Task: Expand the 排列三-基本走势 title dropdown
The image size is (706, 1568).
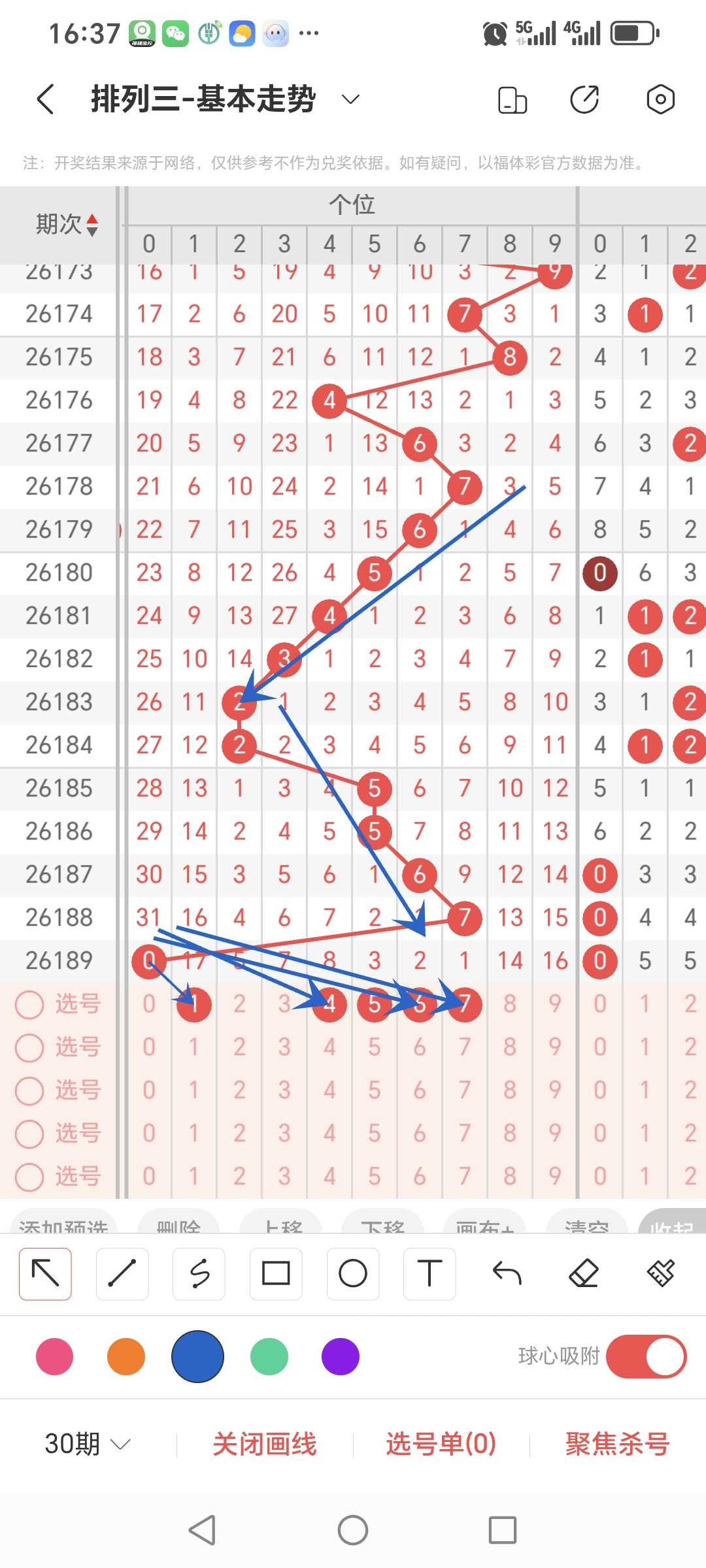Action: click(351, 99)
